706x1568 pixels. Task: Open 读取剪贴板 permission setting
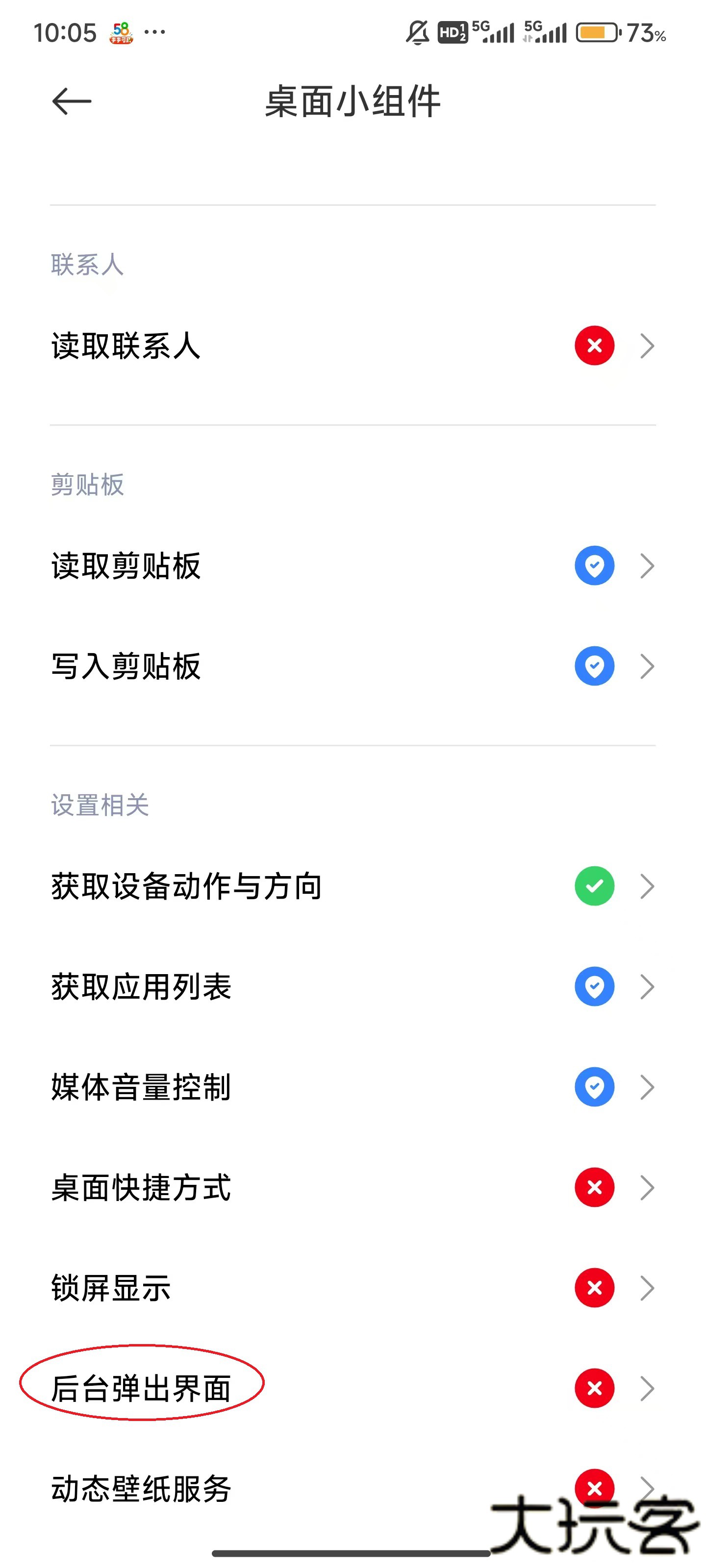coord(352,565)
